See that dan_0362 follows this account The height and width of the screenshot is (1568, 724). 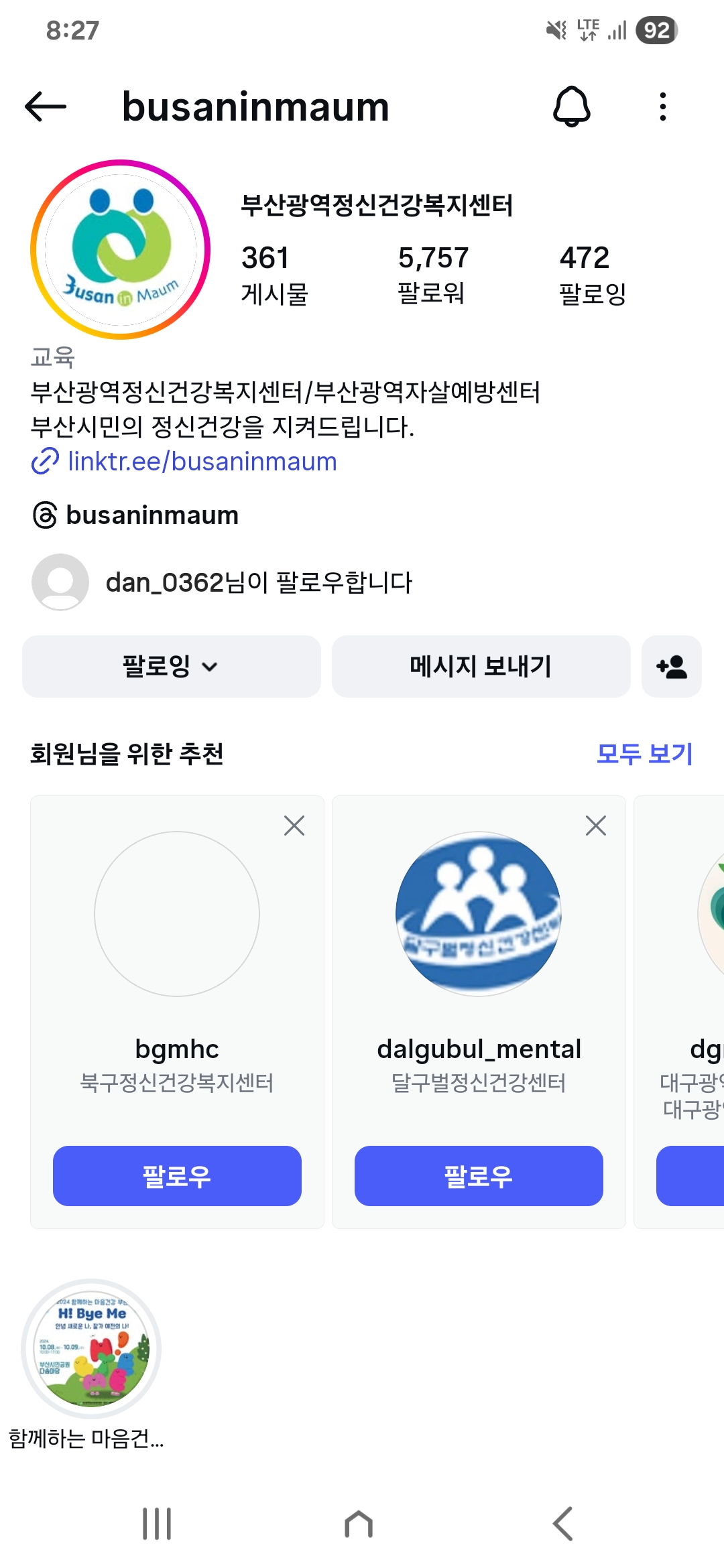(258, 582)
